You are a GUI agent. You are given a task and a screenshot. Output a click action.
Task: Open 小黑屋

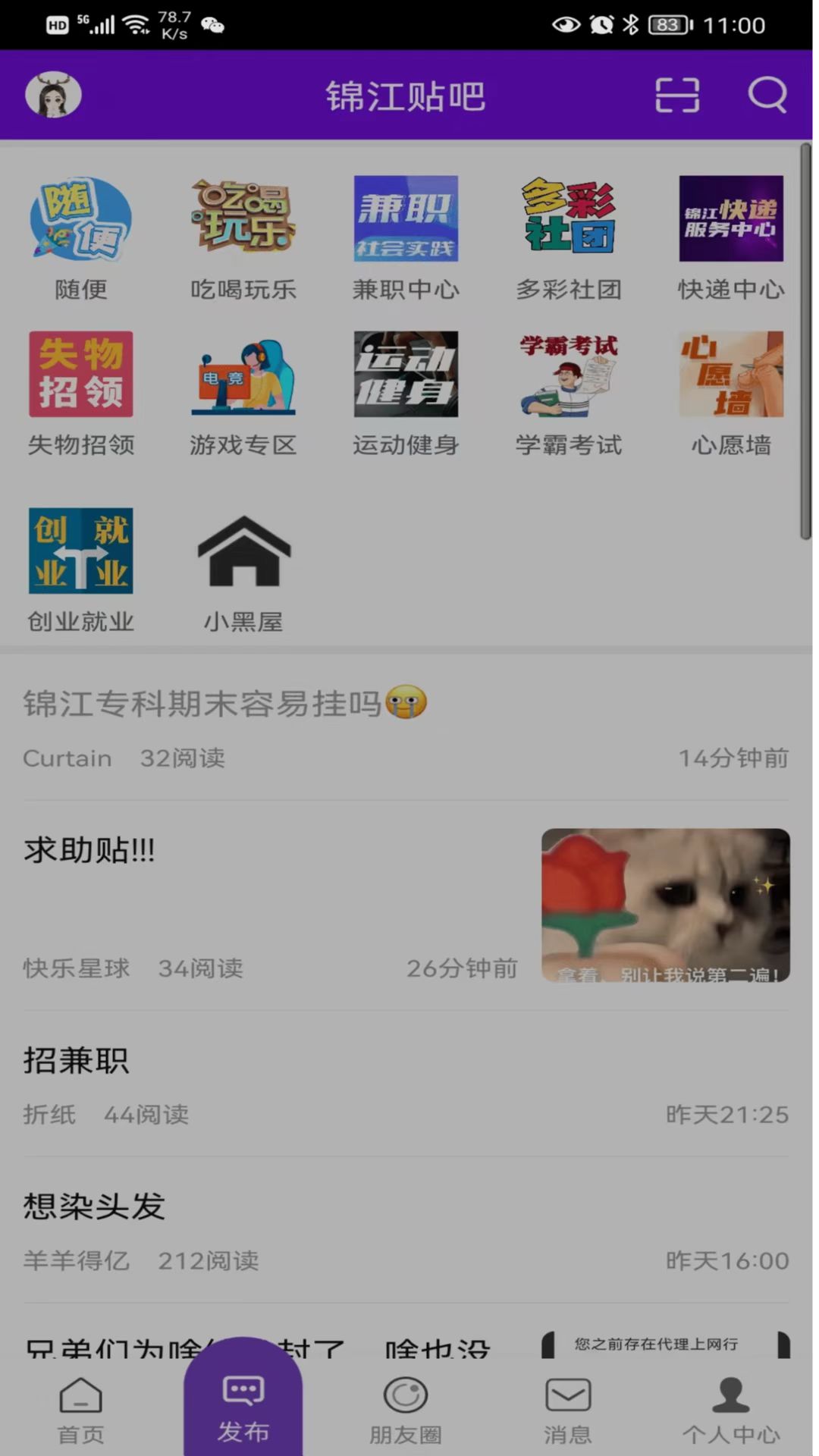(243, 570)
